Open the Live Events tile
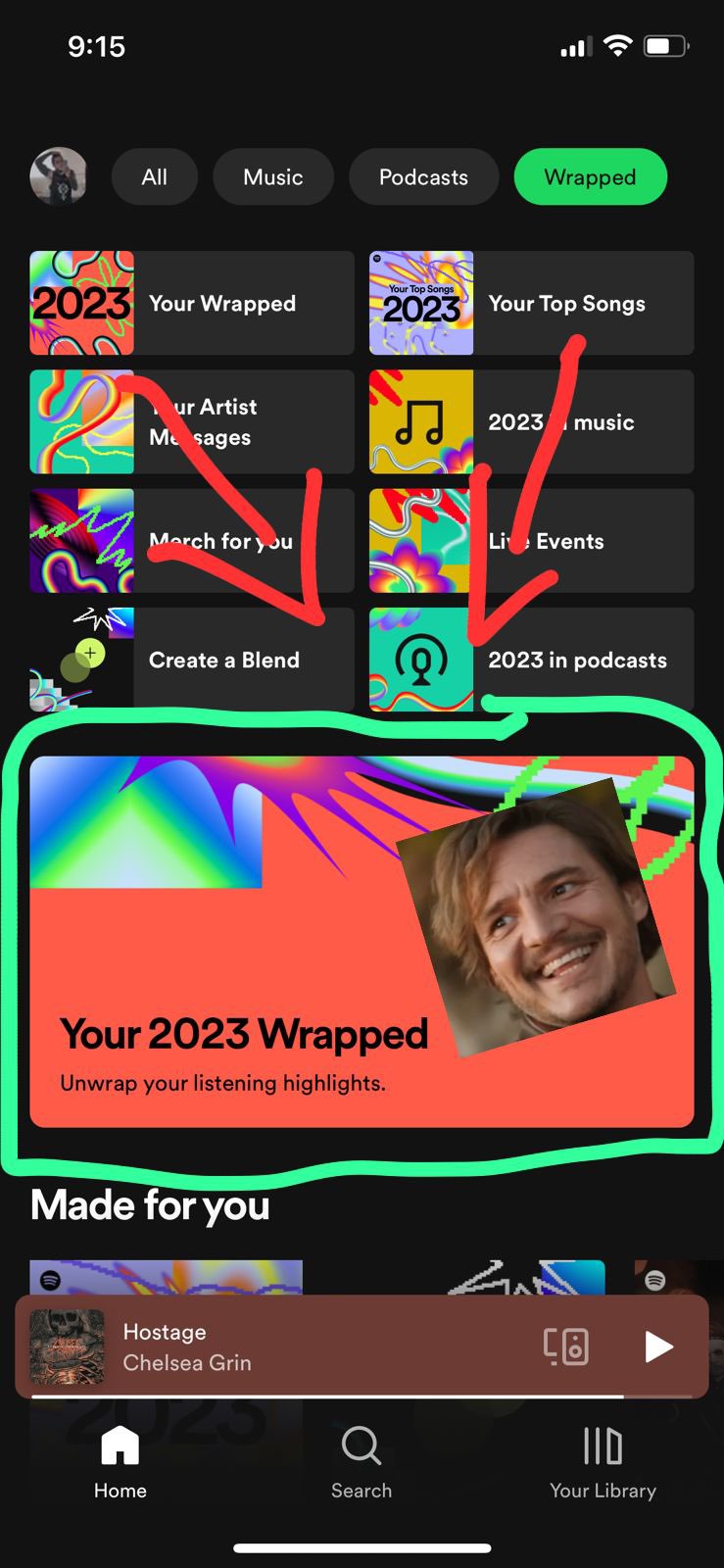Screen dimensions: 724x1568 531,541
